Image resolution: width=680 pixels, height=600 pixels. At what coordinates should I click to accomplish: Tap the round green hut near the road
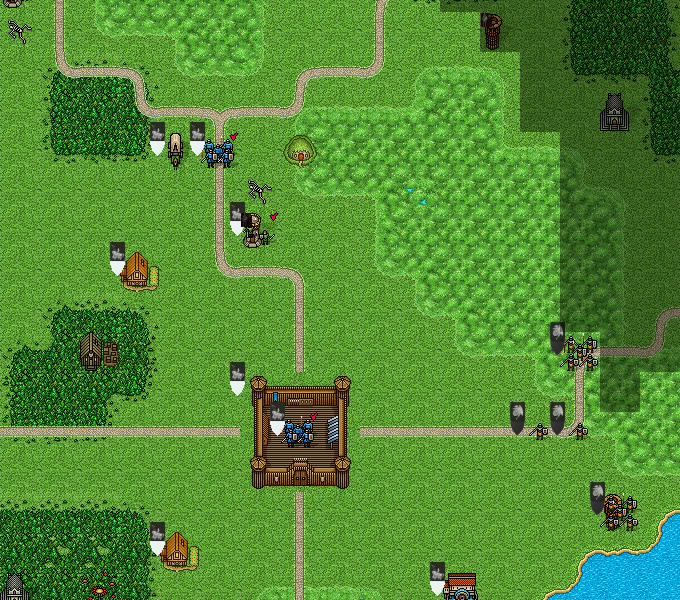299,152
